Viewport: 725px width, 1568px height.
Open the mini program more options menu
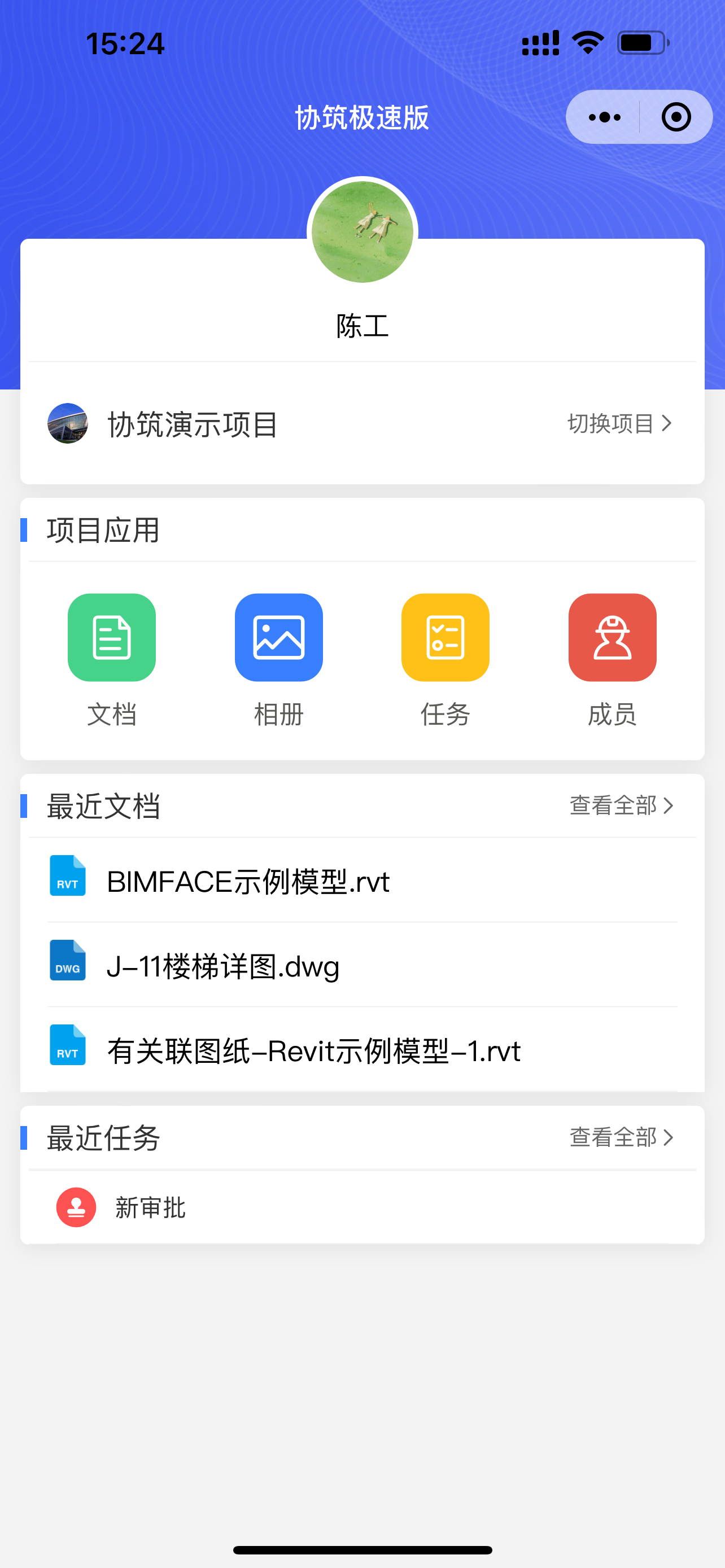pyautogui.click(x=605, y=117)
